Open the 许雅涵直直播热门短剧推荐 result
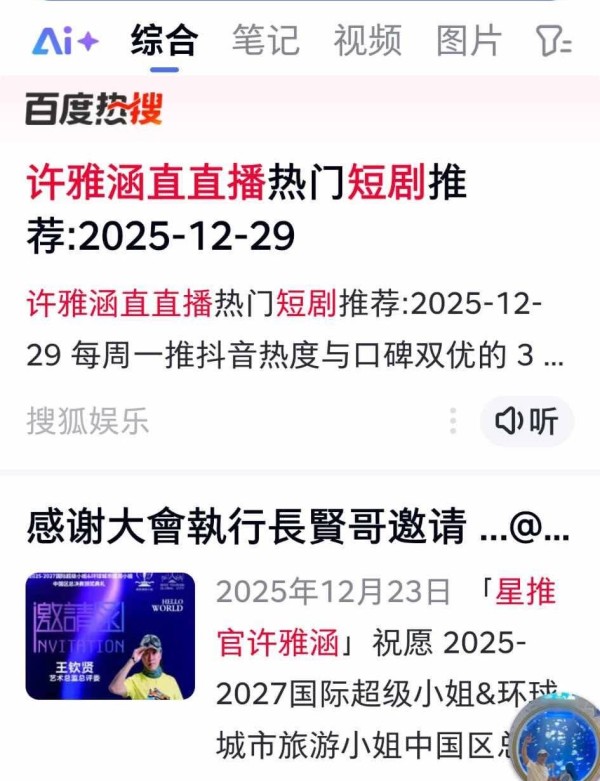 [246, 210]
